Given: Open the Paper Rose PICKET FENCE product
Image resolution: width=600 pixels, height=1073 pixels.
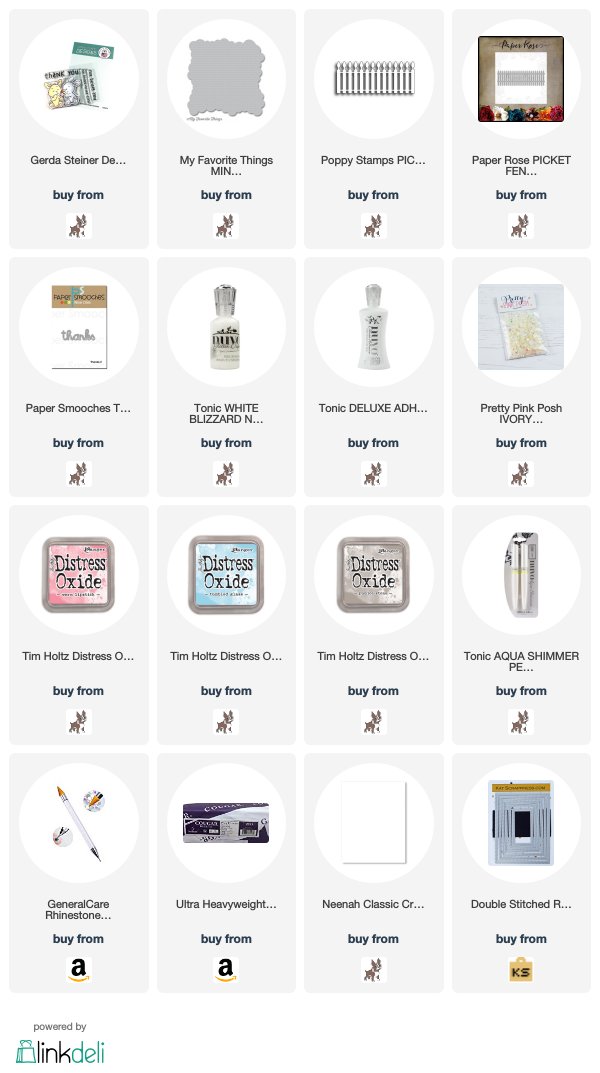Looking at the screenshot, I should tap(521, 80).
